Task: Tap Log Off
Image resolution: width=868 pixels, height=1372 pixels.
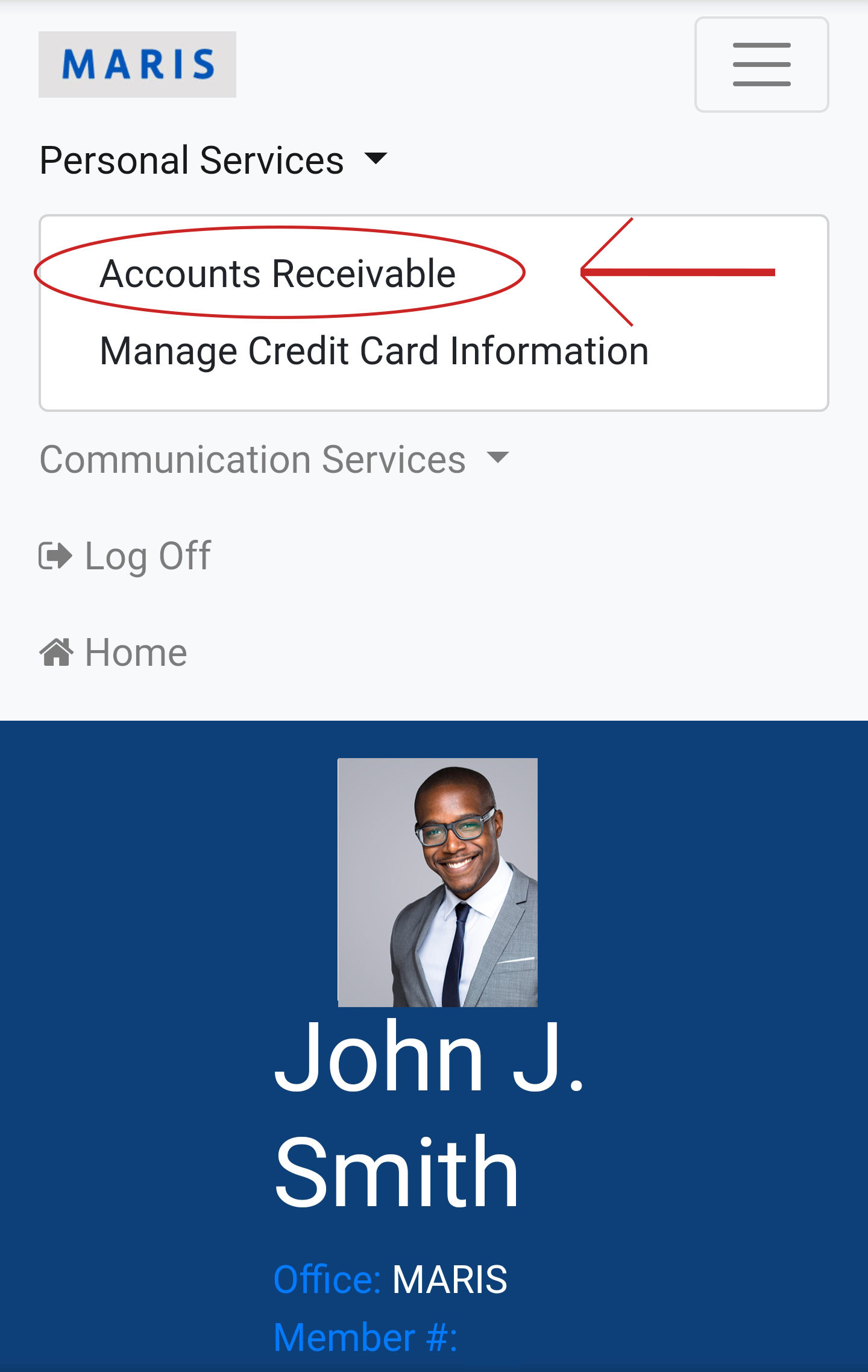Action: tap(125, 555)
